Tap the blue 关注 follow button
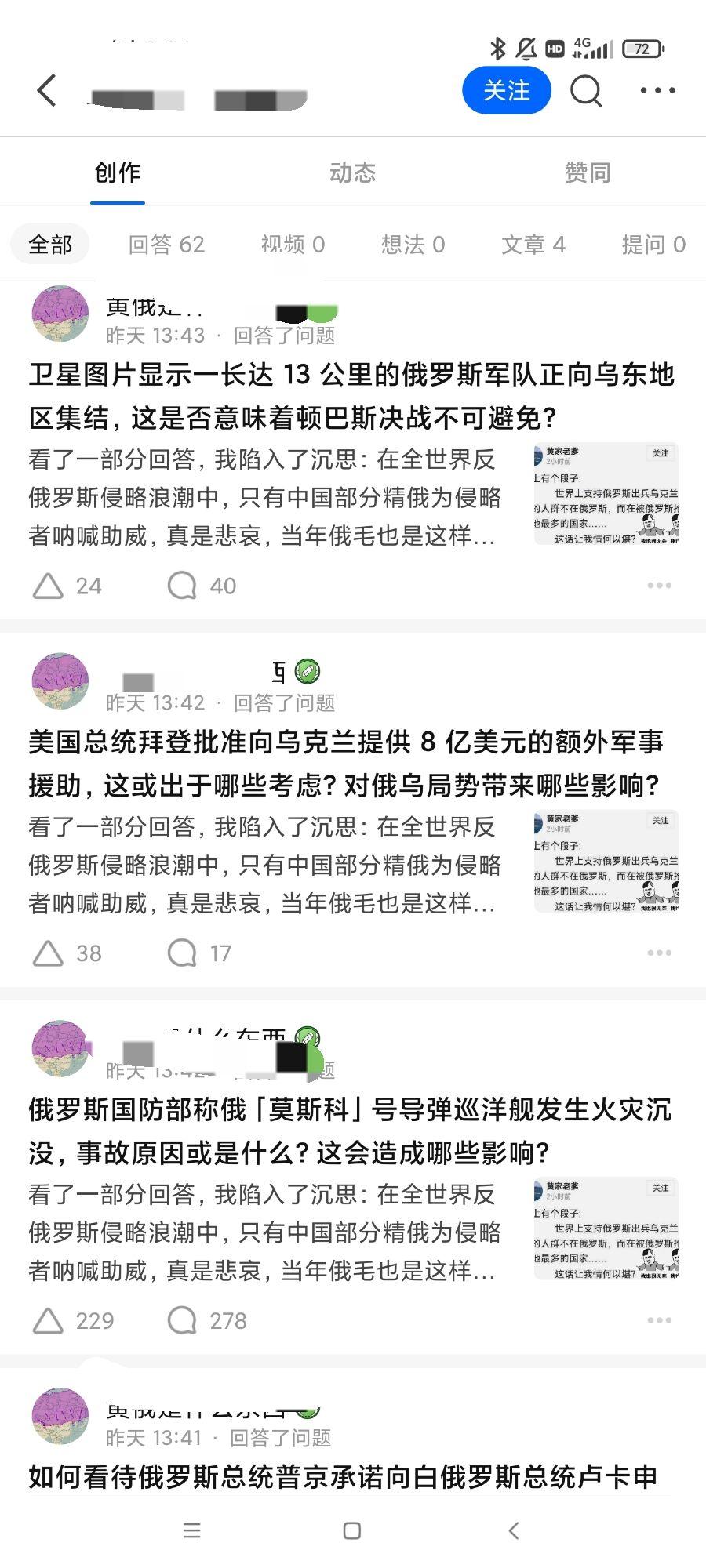 coord(506,90)
